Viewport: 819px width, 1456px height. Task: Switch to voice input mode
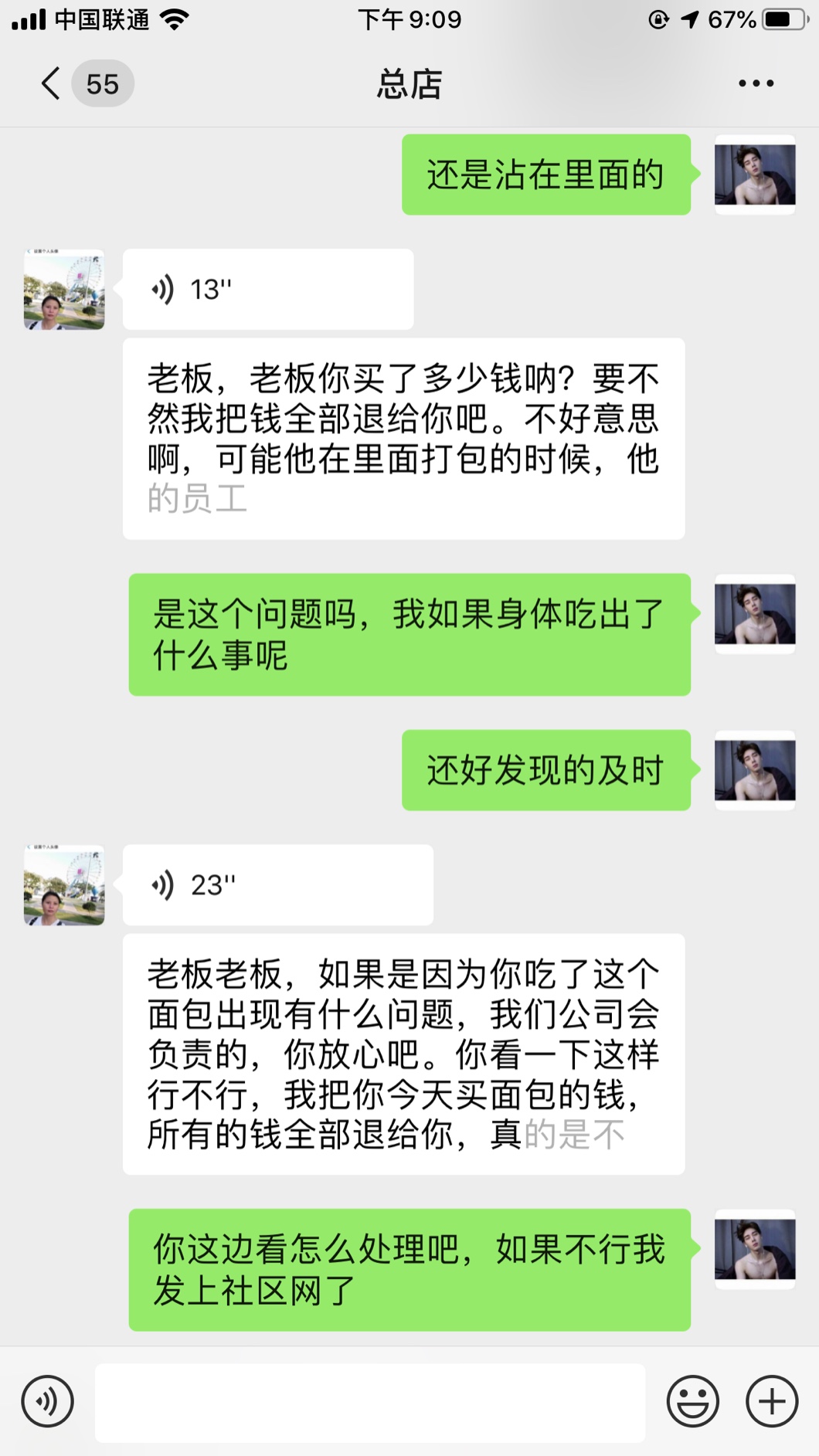click(48, 1401)
